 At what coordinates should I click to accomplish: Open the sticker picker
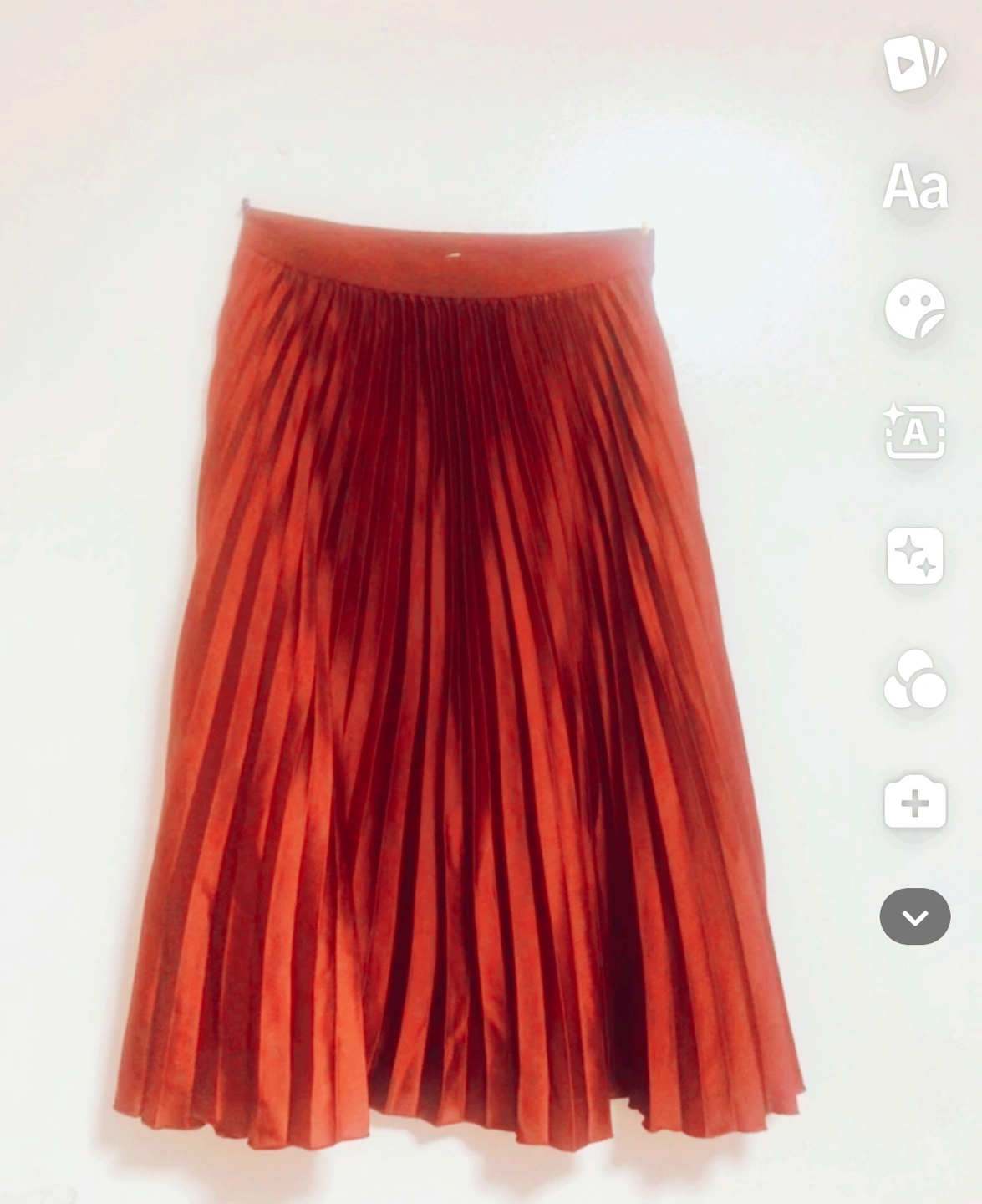click(x=914, y=309)
